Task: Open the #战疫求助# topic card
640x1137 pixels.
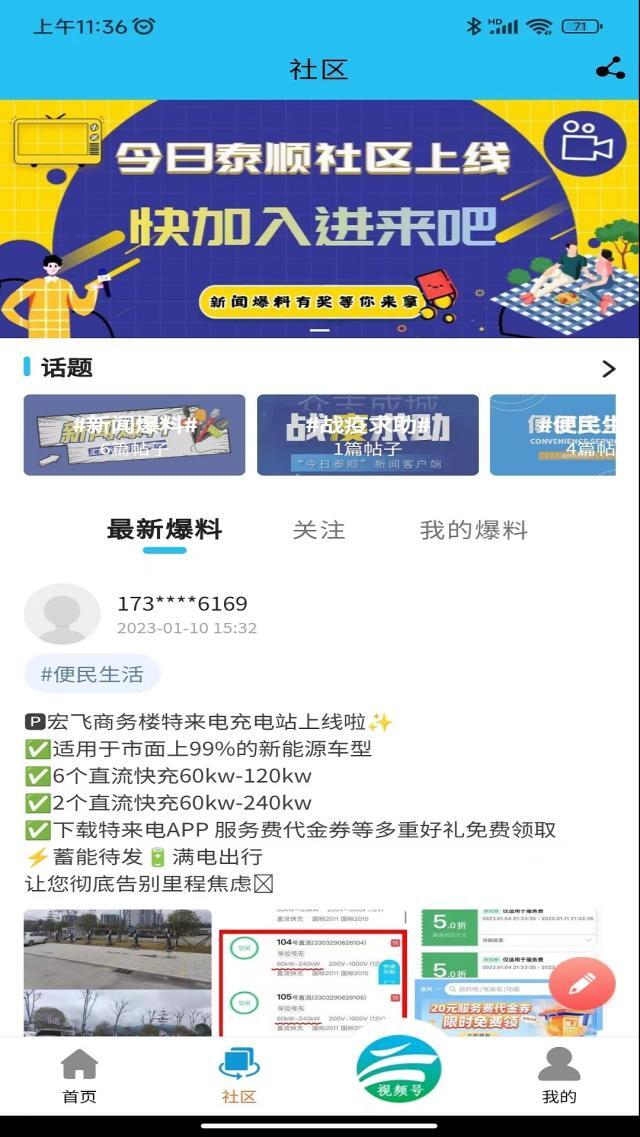Action: tap(367, 435)
